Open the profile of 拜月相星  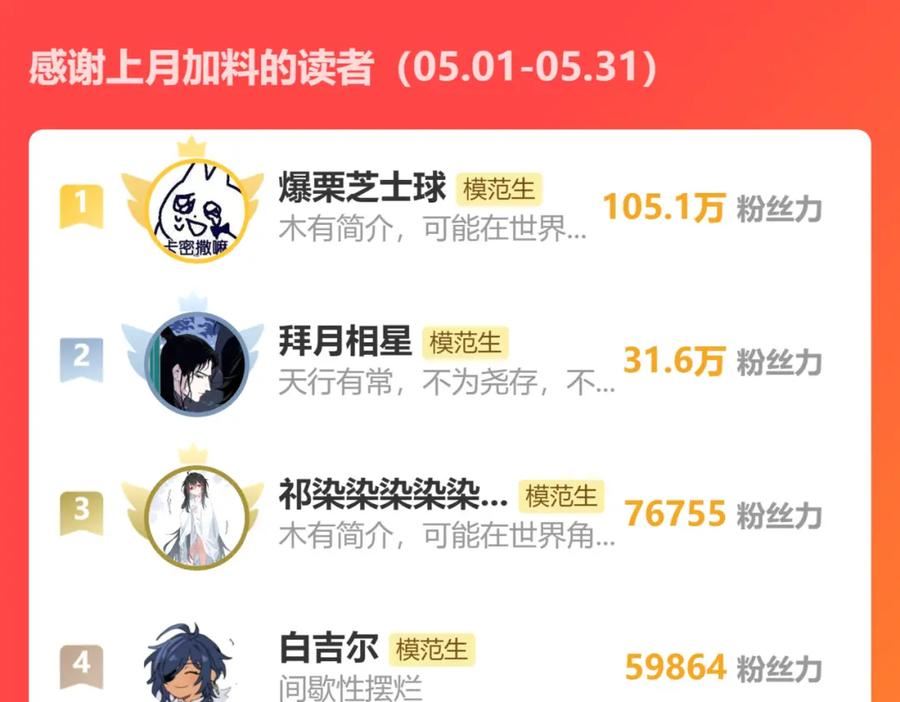tap(345, 341)
